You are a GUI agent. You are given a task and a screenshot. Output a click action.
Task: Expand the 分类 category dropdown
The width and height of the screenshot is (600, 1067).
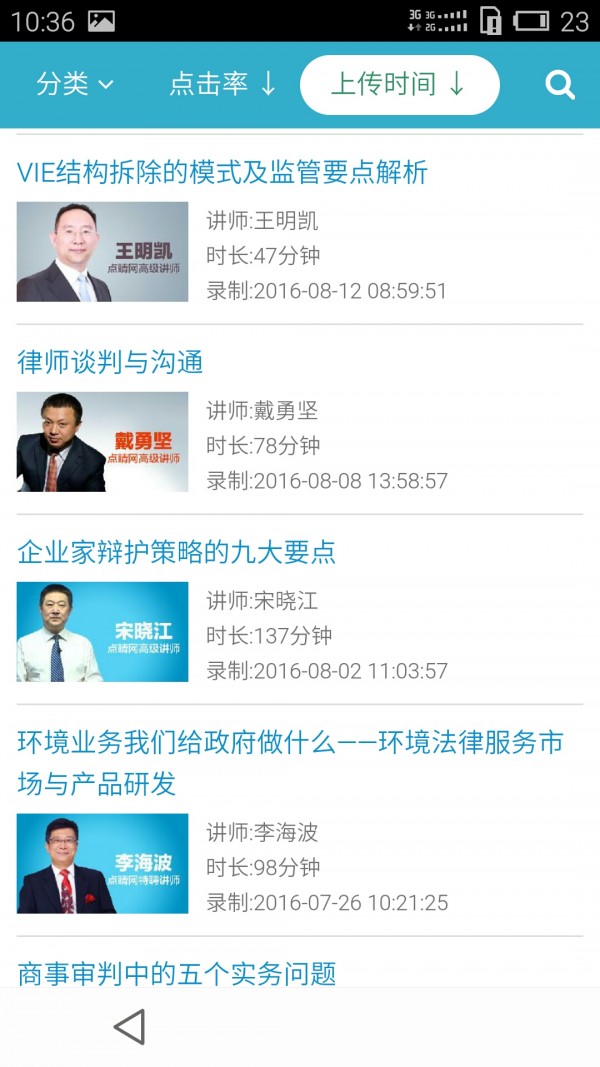(75, 85)
